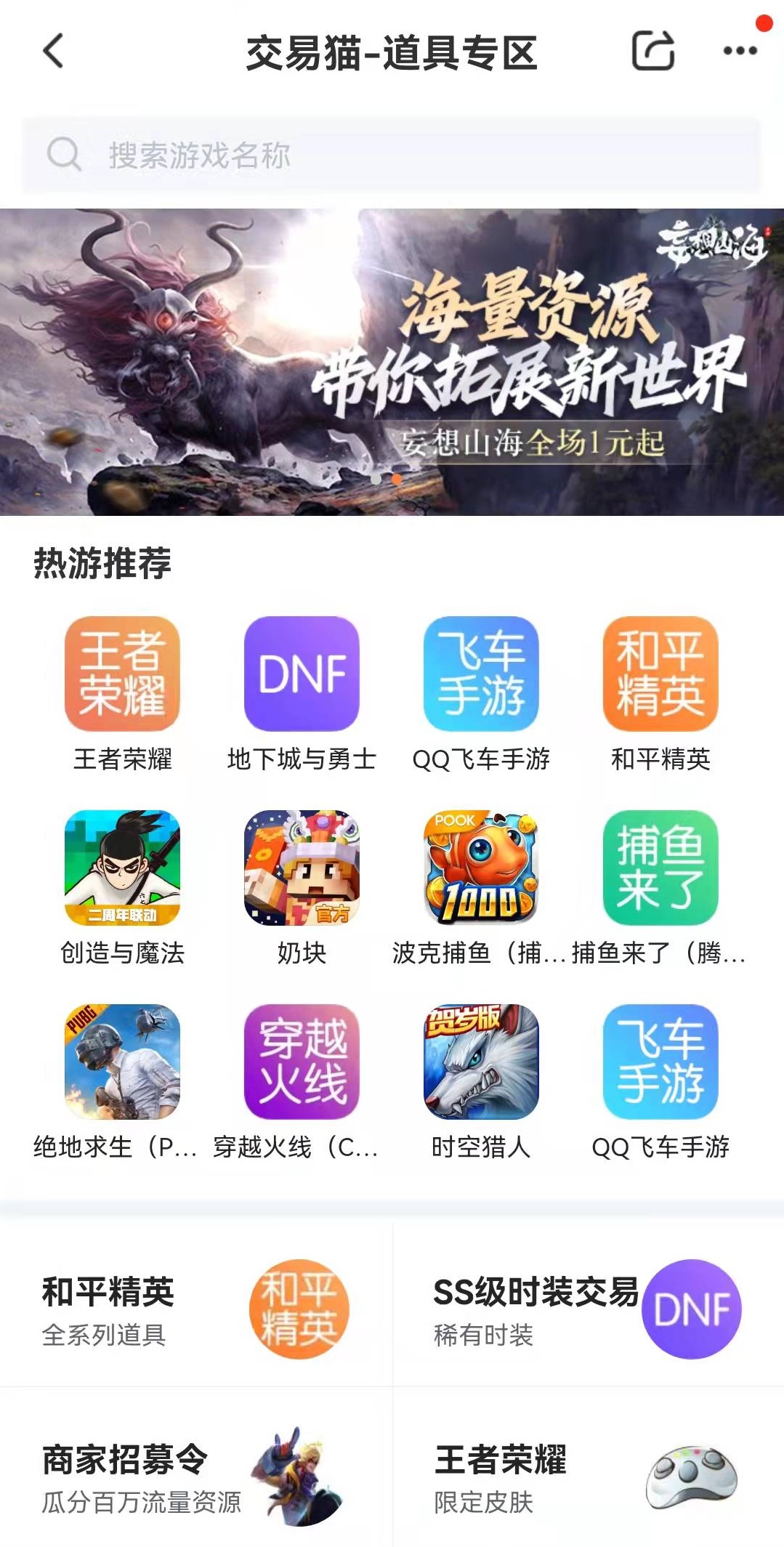Open 时空猎人 game
The width and height of the screenshot is (784, 1547).
480,1062
